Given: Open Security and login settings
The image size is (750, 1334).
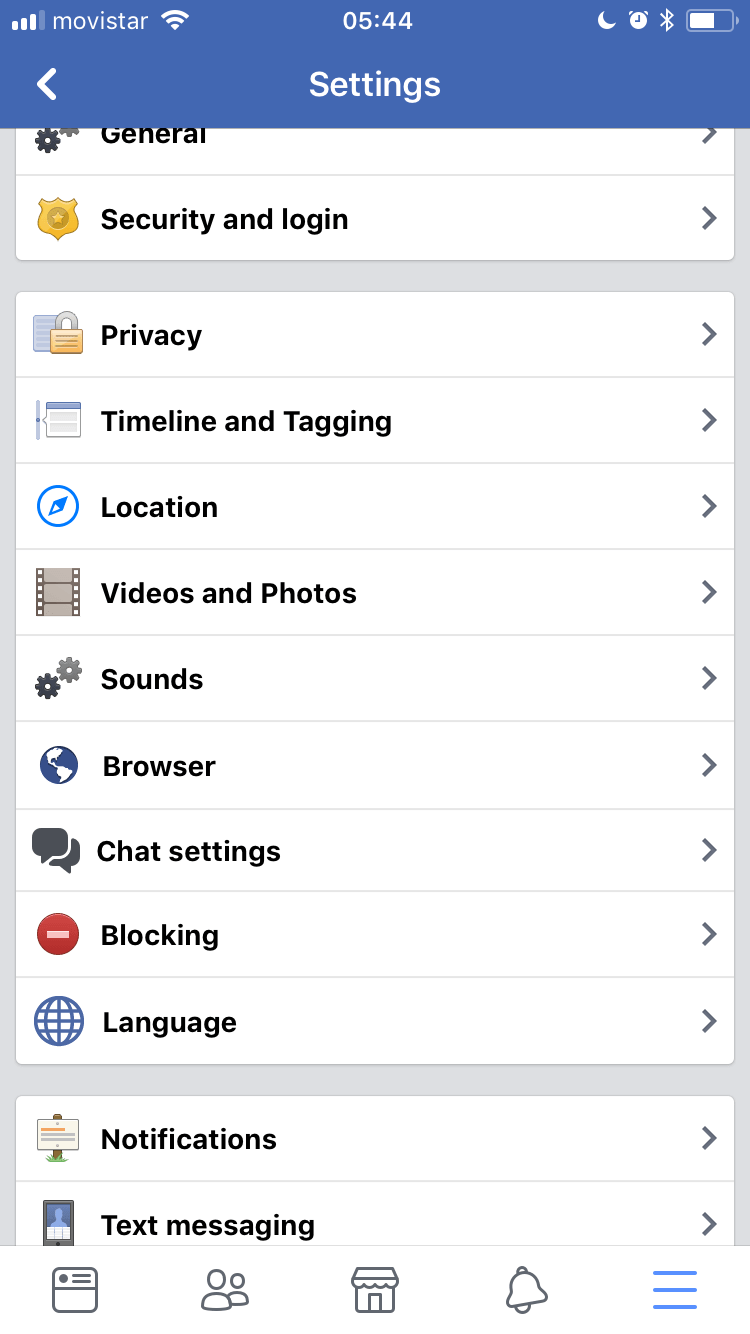Looking at the screenshot, I should 375,219.
